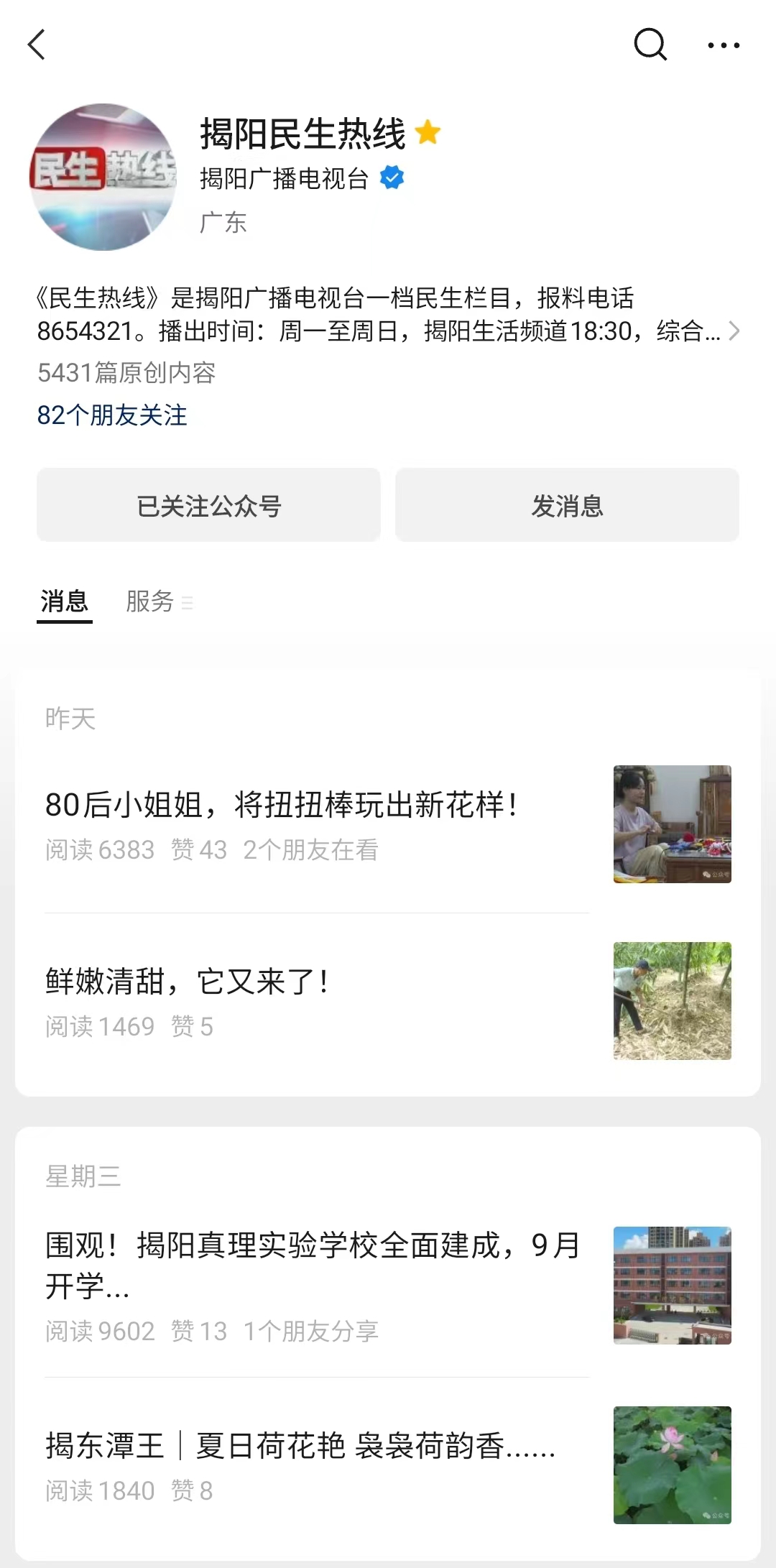Viewport: 776px width, 1568px height.
Task: Tap 赞 43 on the first article
Action: pos(198,849)
